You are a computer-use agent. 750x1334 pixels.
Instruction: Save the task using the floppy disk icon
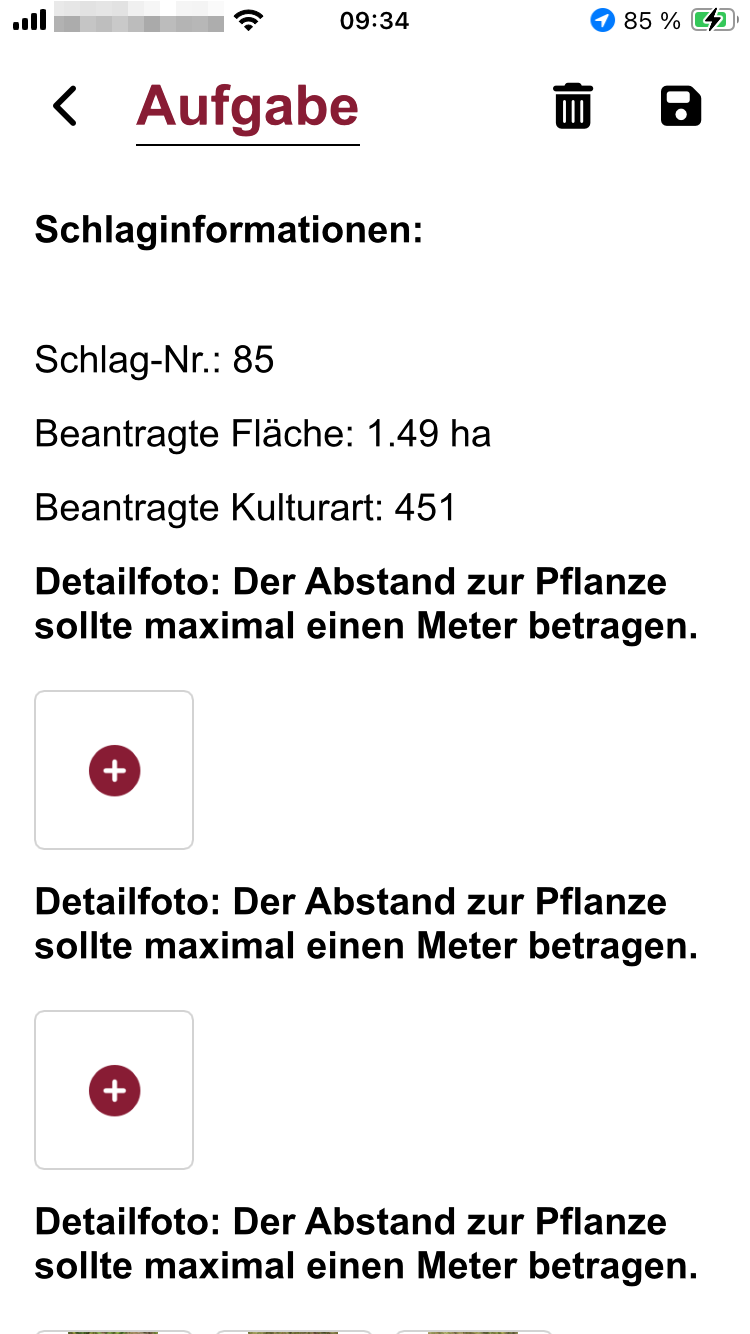coord(681,106)
